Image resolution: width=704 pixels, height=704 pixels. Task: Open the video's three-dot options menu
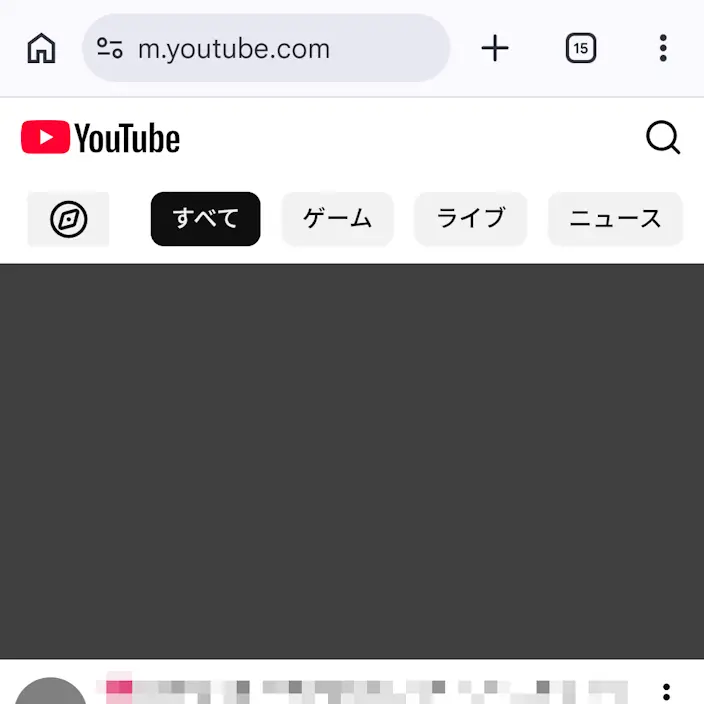point(666,692)
